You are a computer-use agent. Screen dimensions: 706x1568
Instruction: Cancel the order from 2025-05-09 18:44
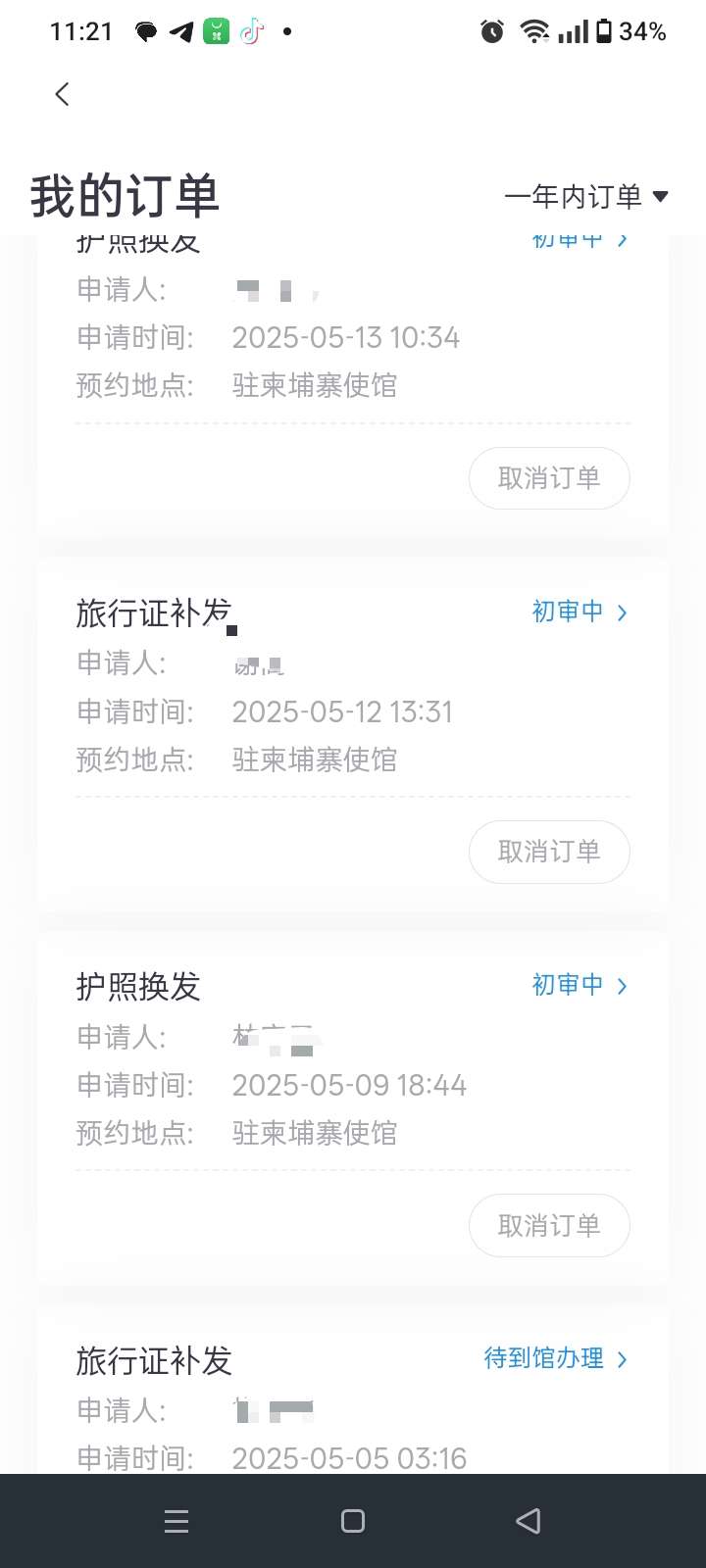click(549, 1225)
